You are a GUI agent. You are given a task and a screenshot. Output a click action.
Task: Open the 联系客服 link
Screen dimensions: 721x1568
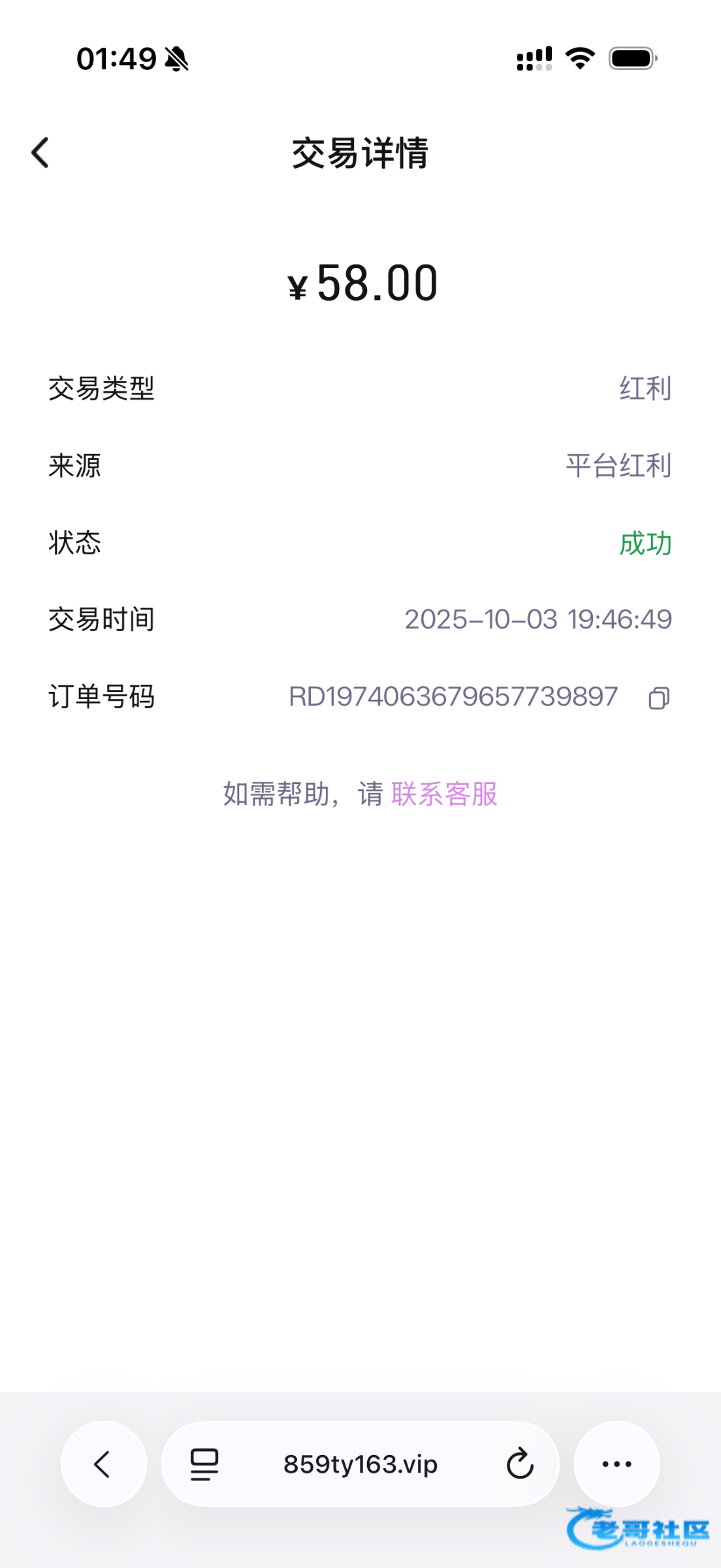click(444, 794)
